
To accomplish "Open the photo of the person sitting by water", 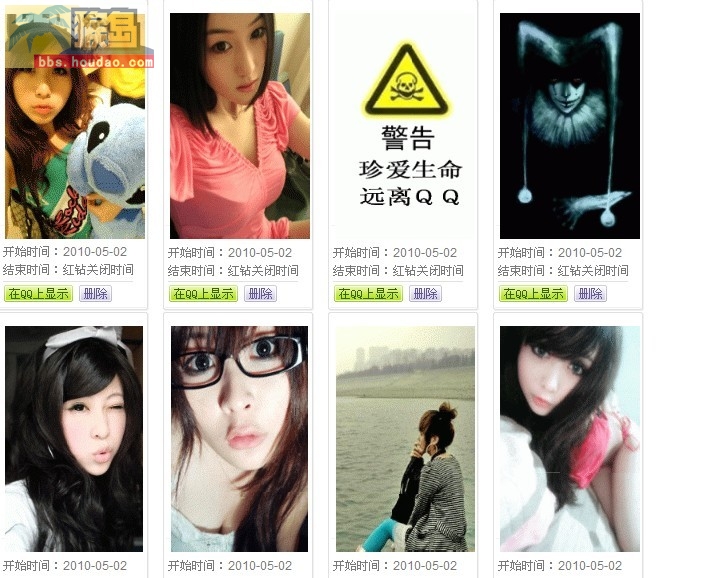I will click(x=404, y=438).
